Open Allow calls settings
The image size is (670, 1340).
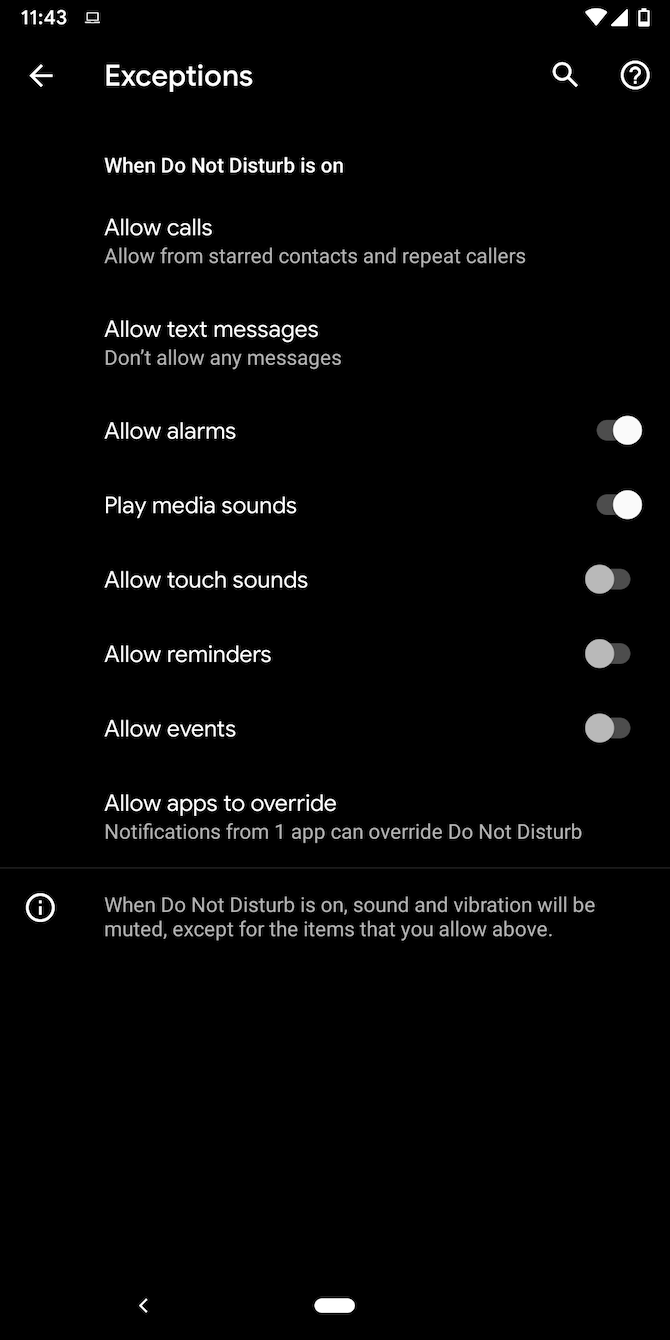pyautogui.click(x=314, y=241)
